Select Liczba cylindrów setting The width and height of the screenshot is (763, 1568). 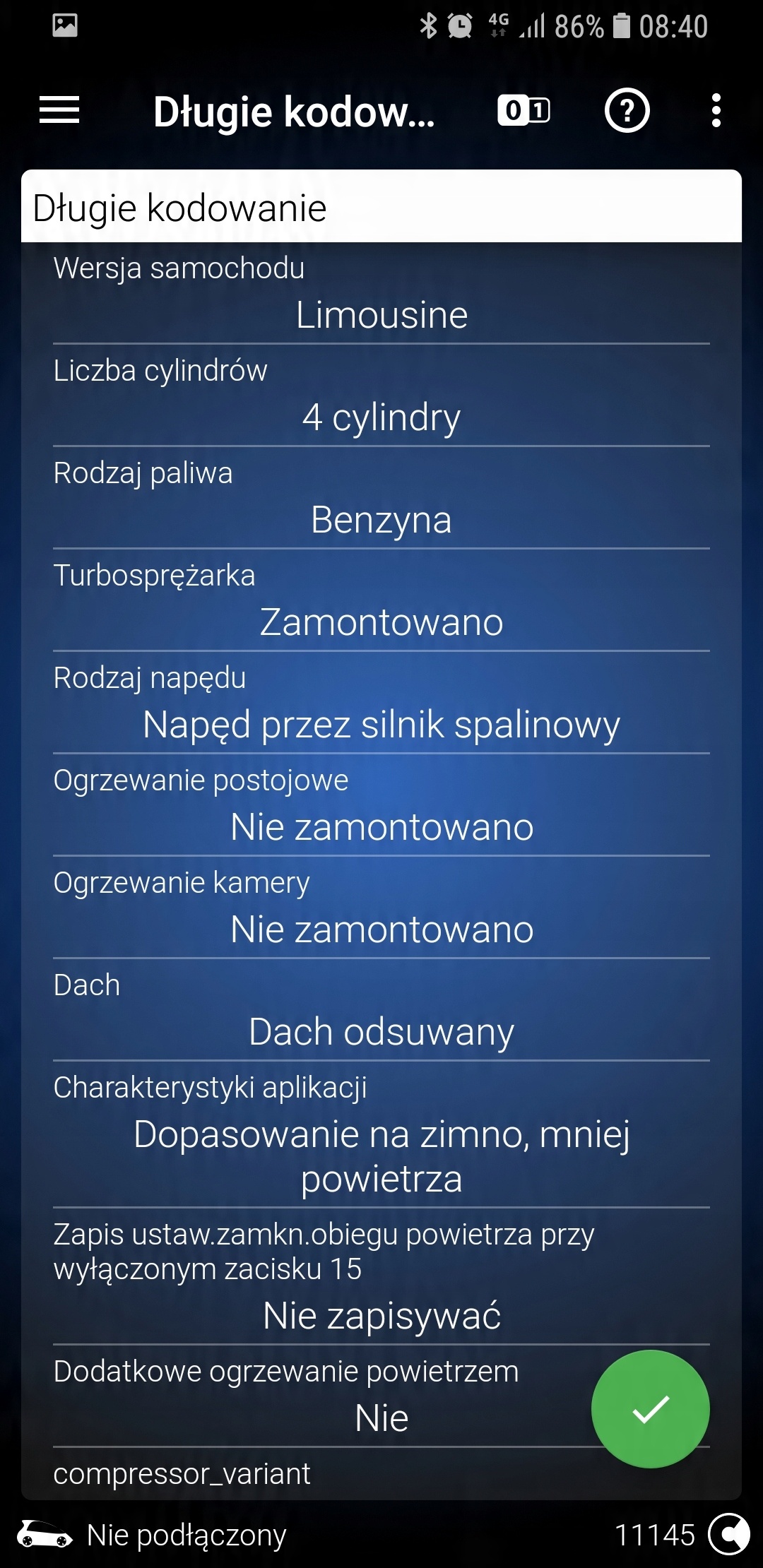381,417
